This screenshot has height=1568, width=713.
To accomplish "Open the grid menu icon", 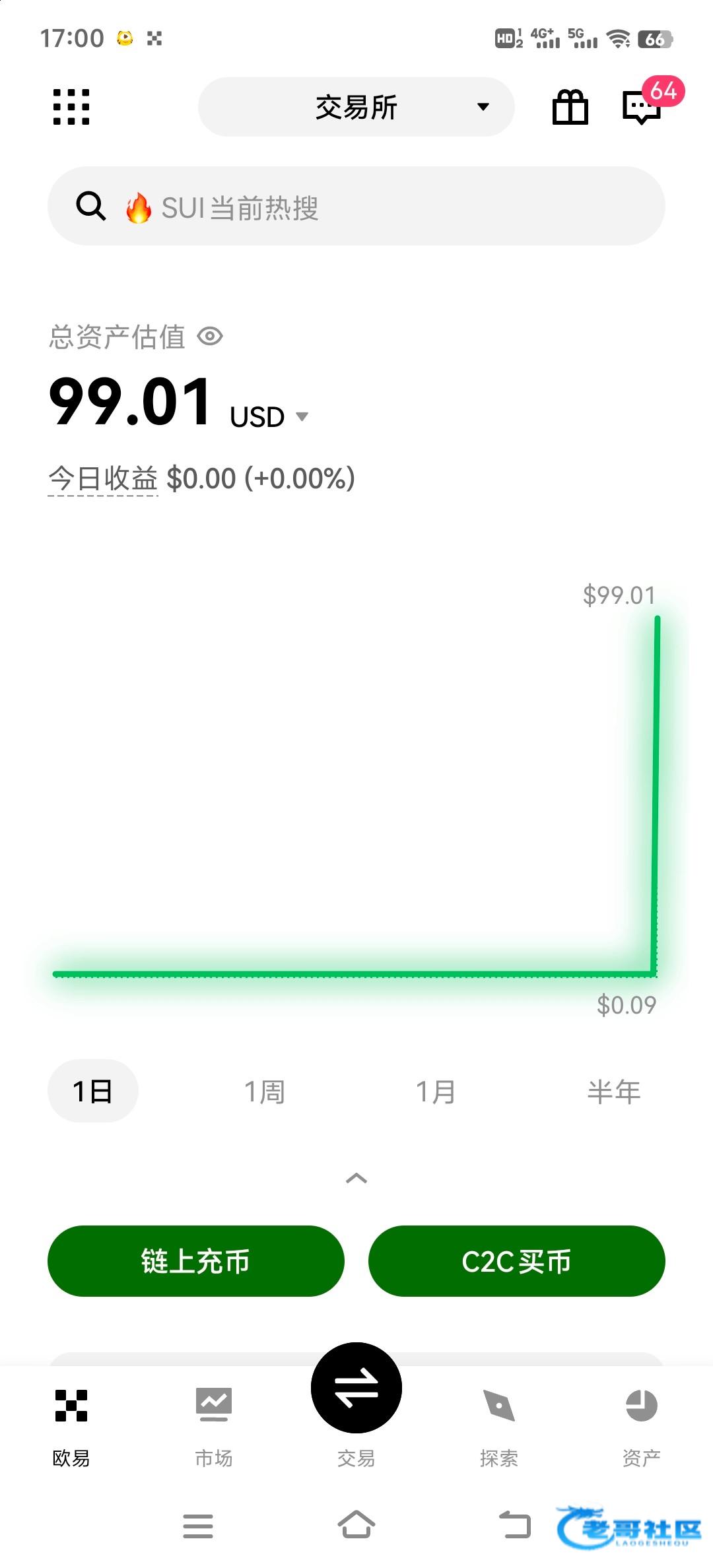I will tap(71, 107).
